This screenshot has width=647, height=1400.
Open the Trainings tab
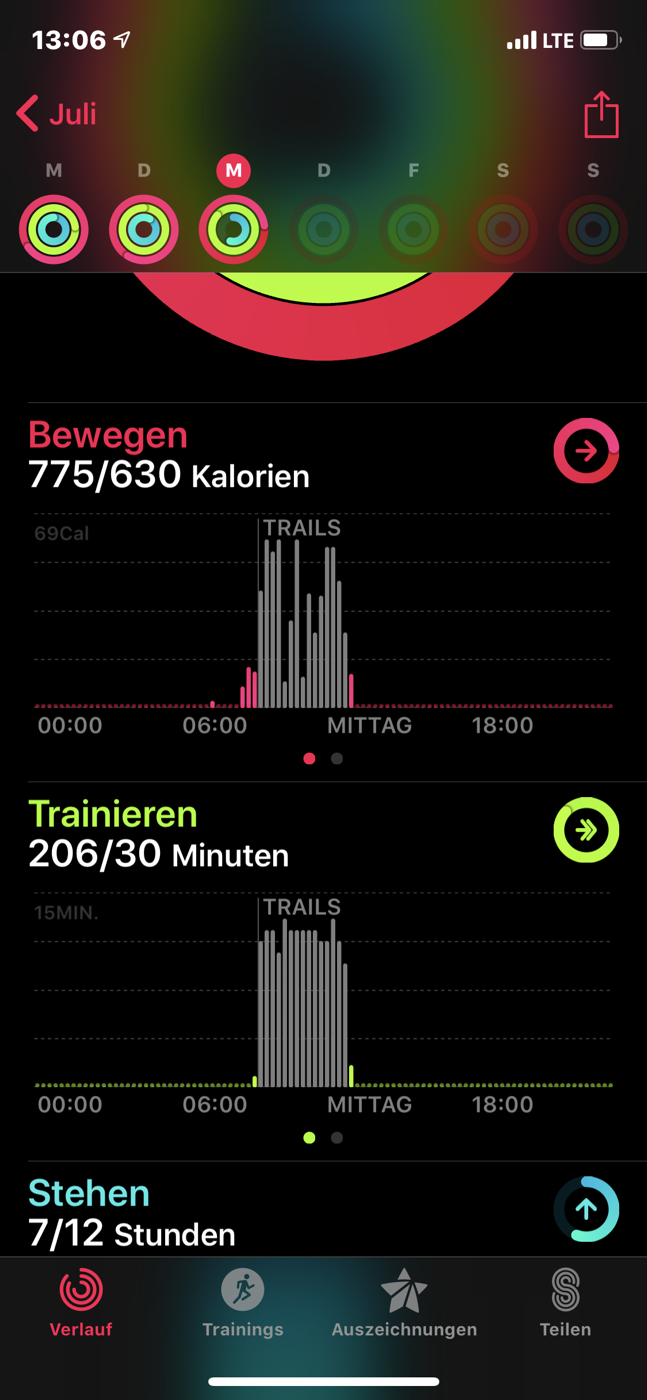(x=243, y=1303)
